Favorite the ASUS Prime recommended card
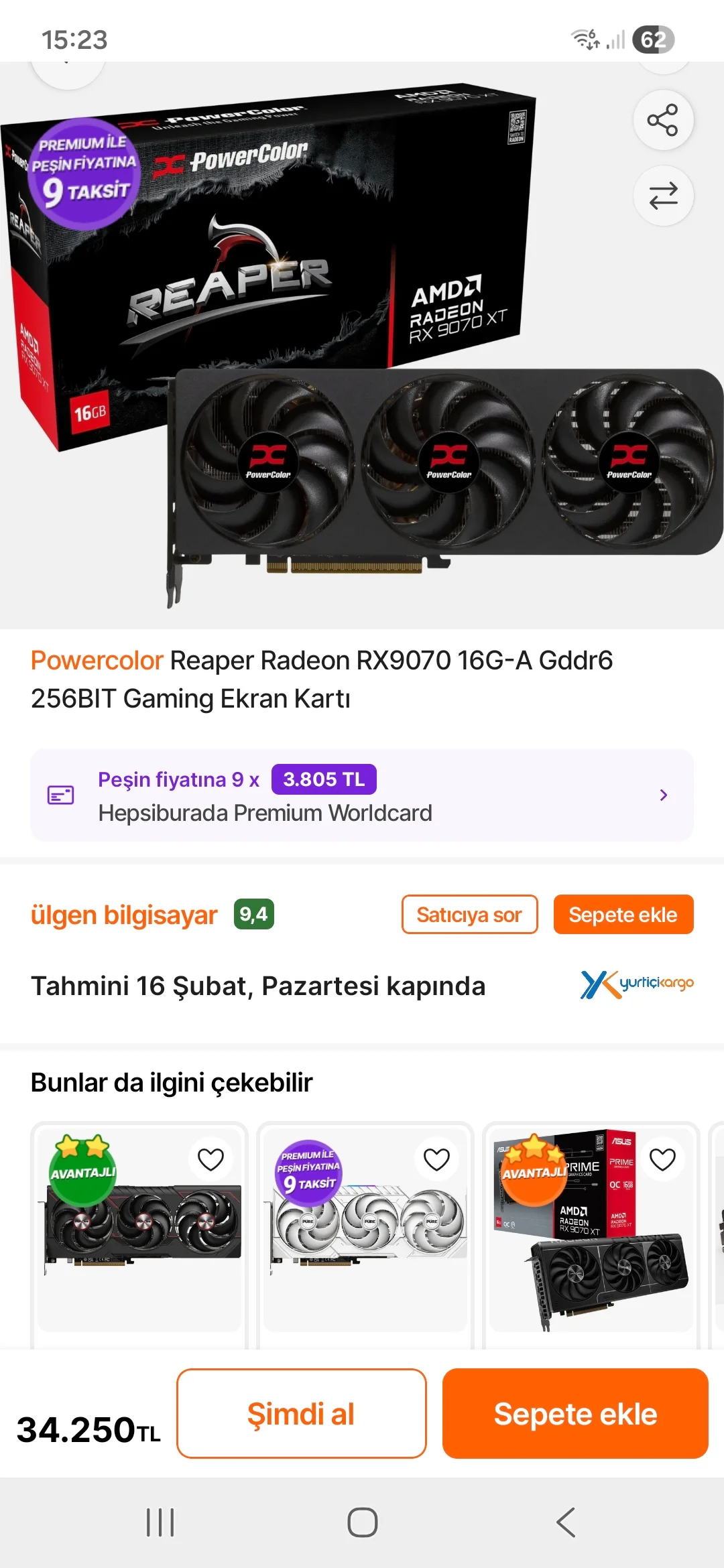This screenshot has width=724, height=1568. point(662,1159)
